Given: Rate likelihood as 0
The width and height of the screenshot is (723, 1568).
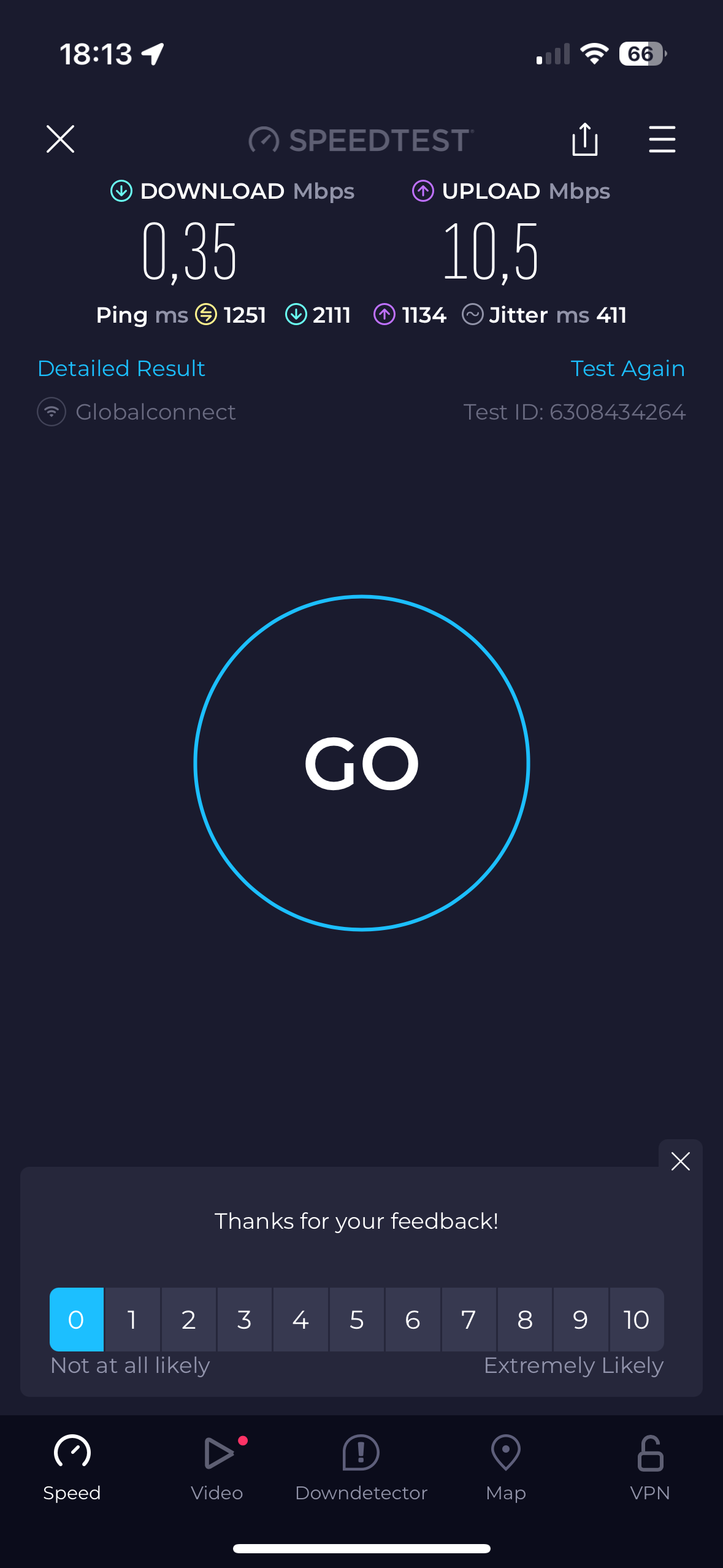Looking at the screenshot, I should (x=76, y=1320).
